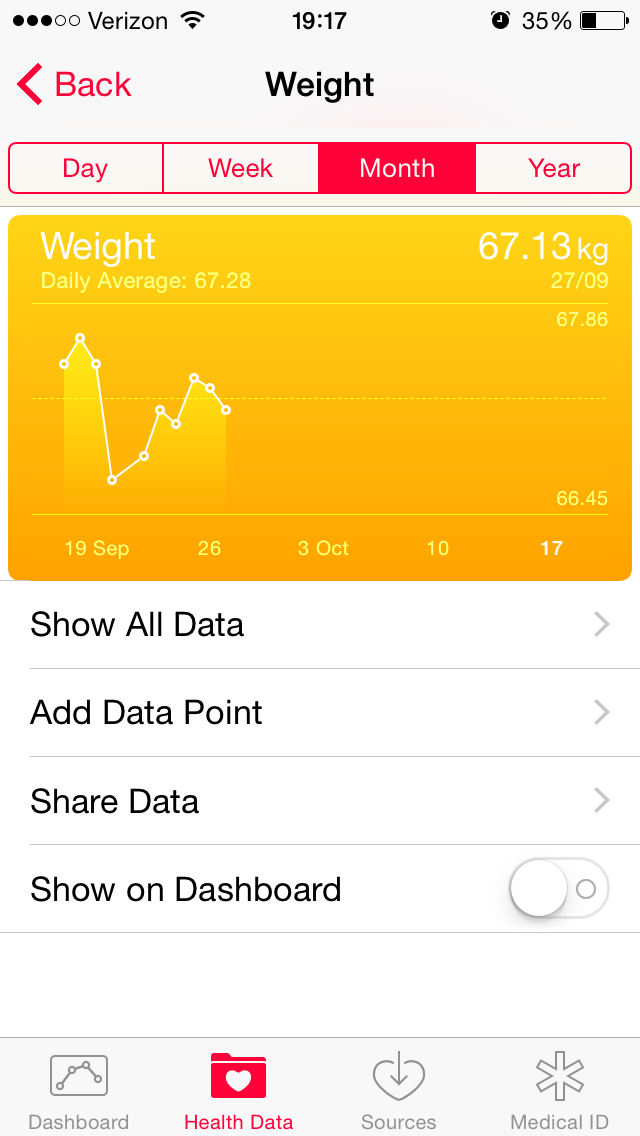The image size is (640, 1136).
Task: Open Show All Data
Action: pos(320,625)
